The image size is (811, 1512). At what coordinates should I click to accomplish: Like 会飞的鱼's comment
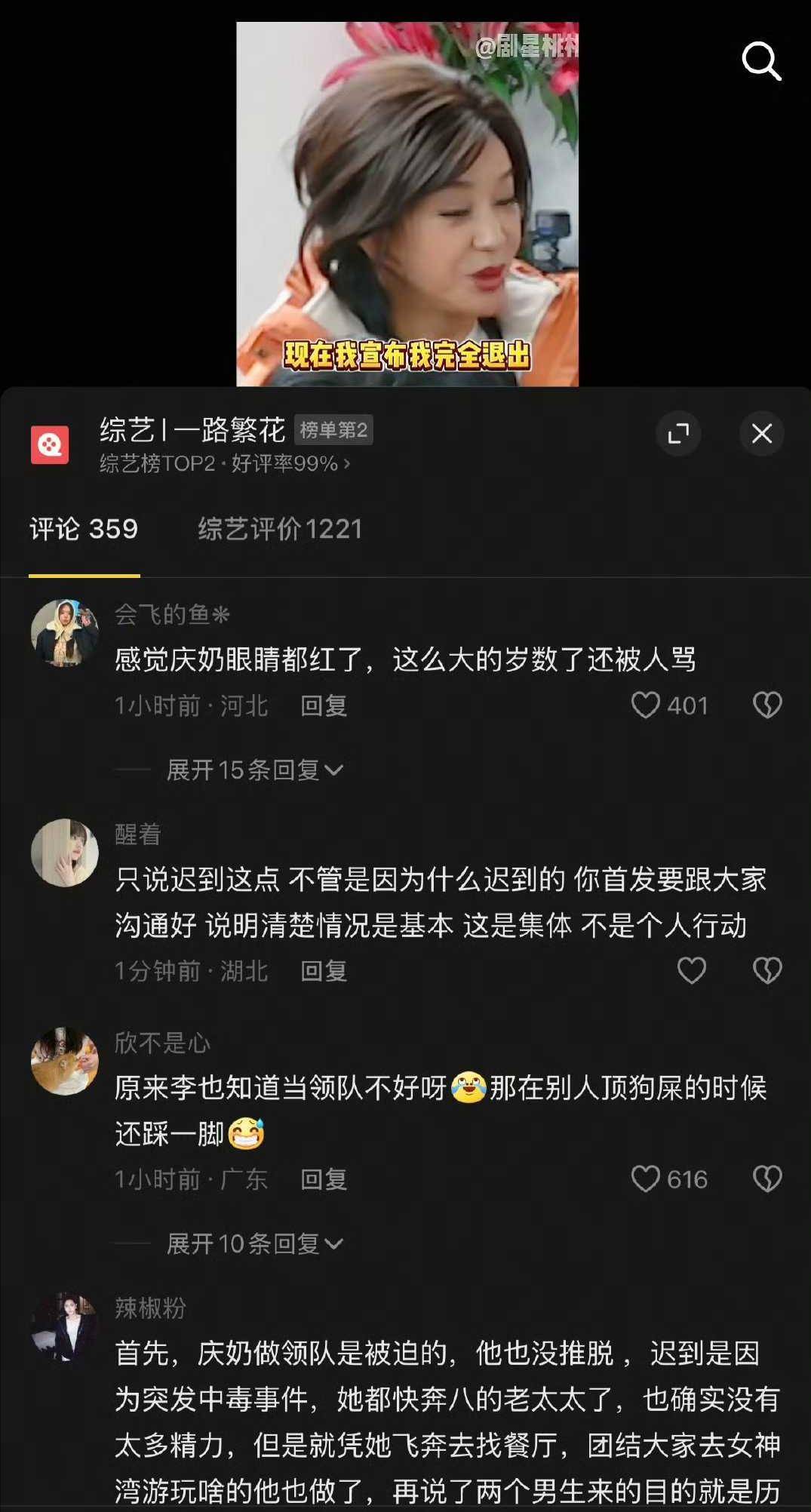point(646,705)
